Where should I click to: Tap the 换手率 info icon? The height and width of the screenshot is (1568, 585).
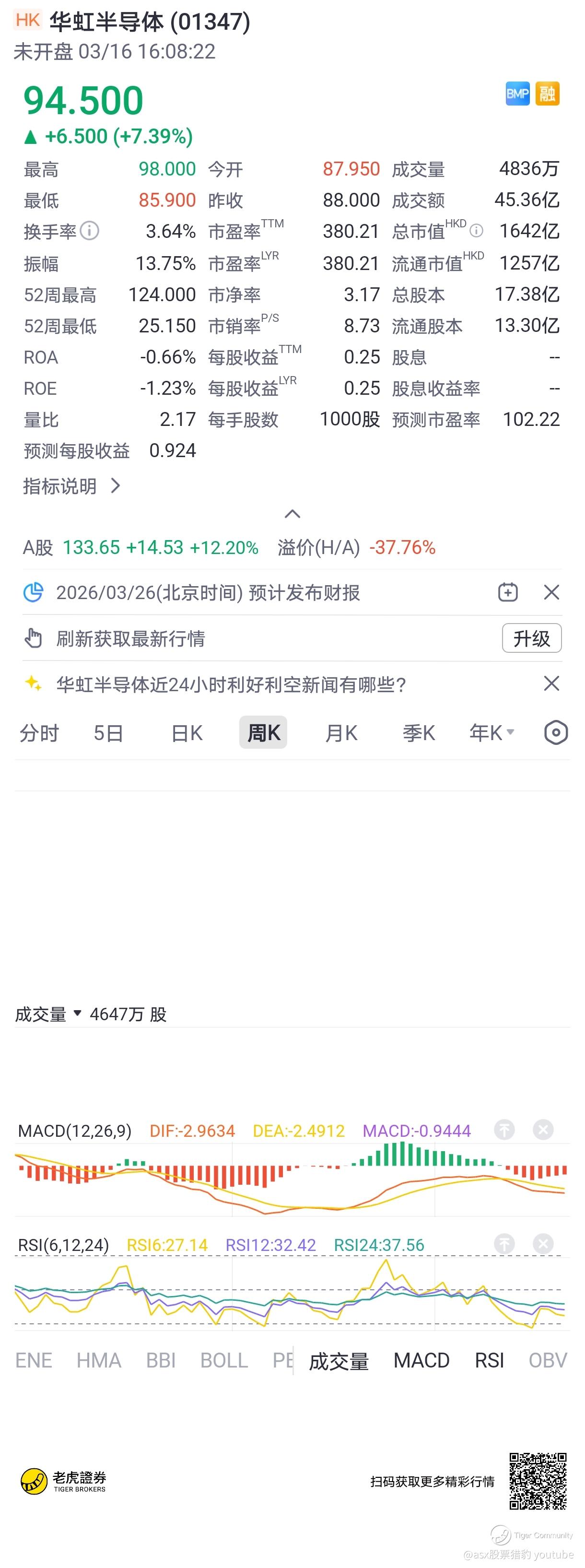tap(90, 231)
